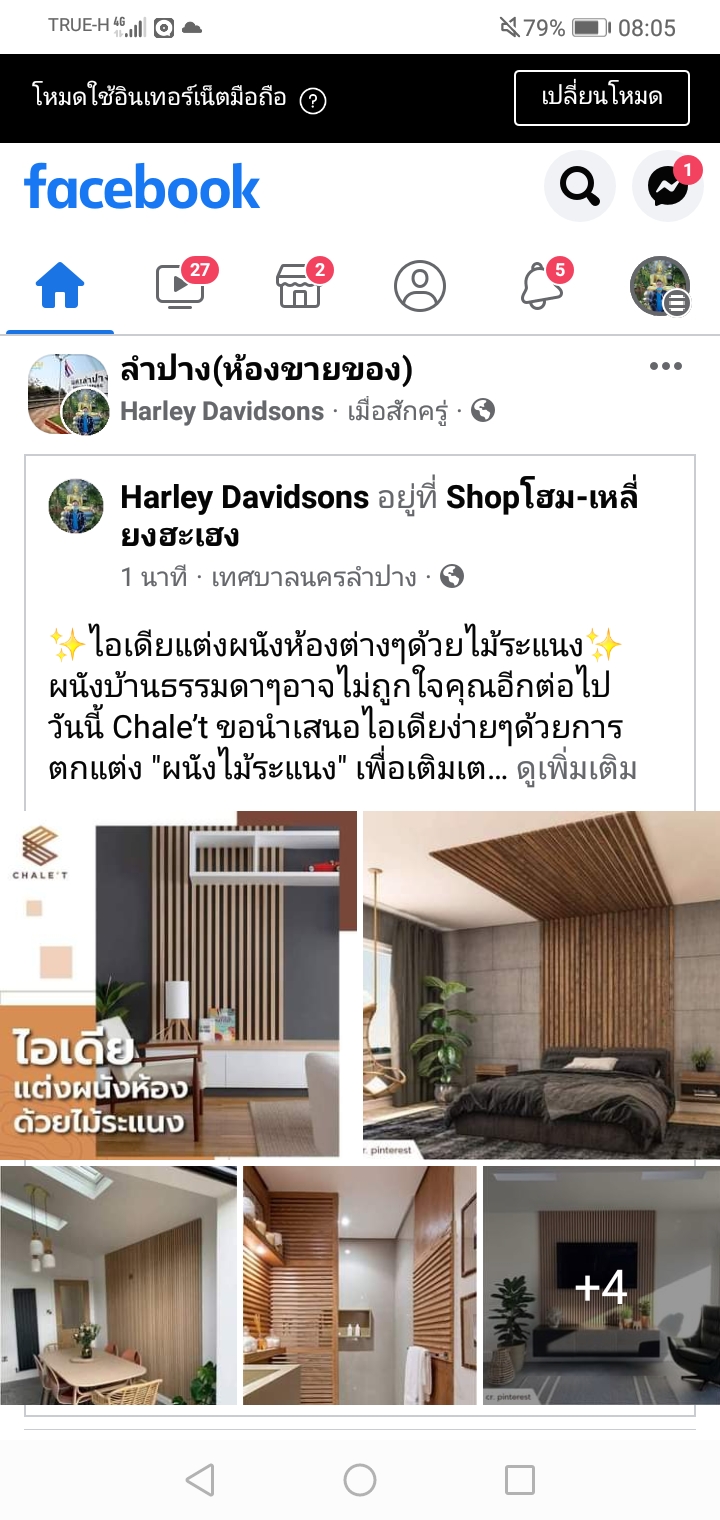The image size is (720, 1520).
Task: Open the Profile tab
Action: click(x=419, y=287)
